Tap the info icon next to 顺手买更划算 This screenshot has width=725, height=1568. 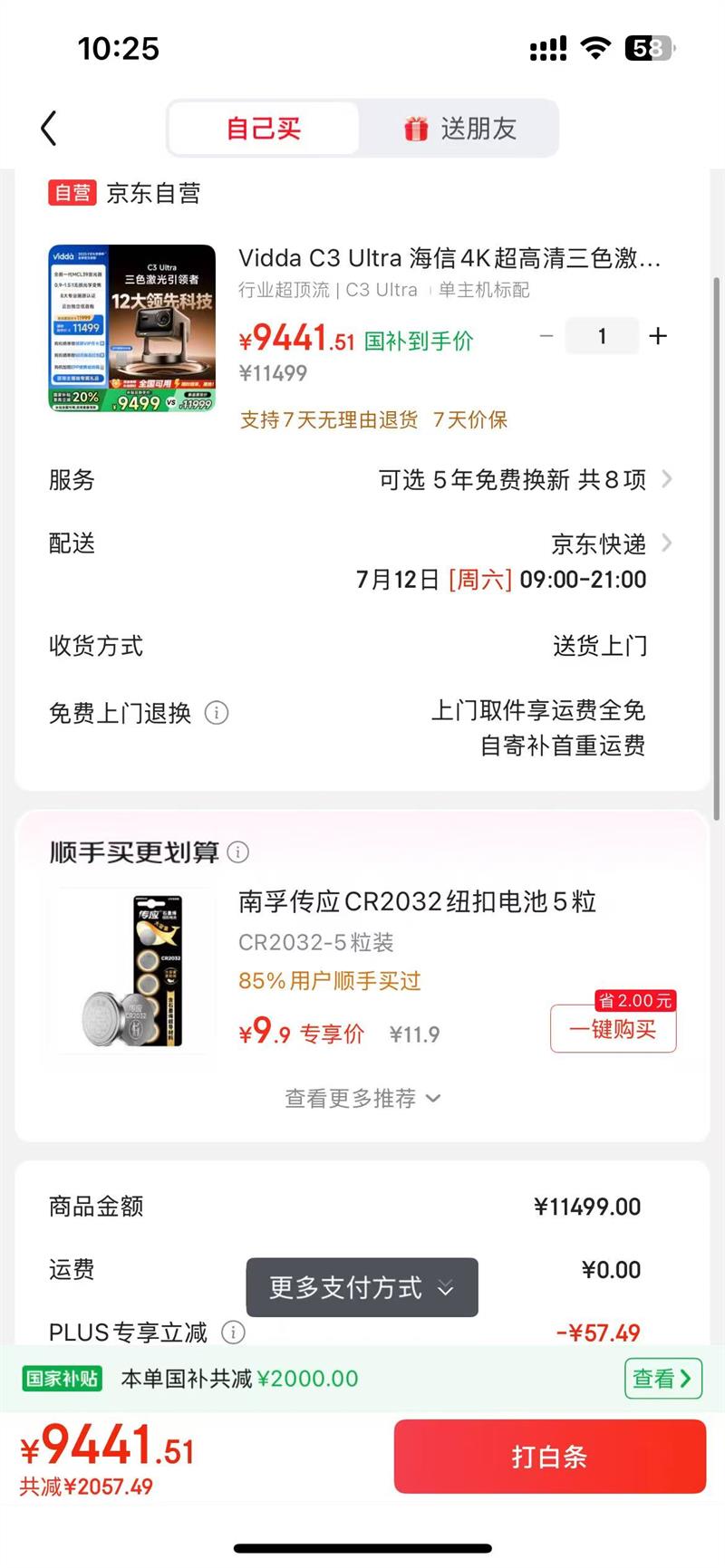pos(238,851)
